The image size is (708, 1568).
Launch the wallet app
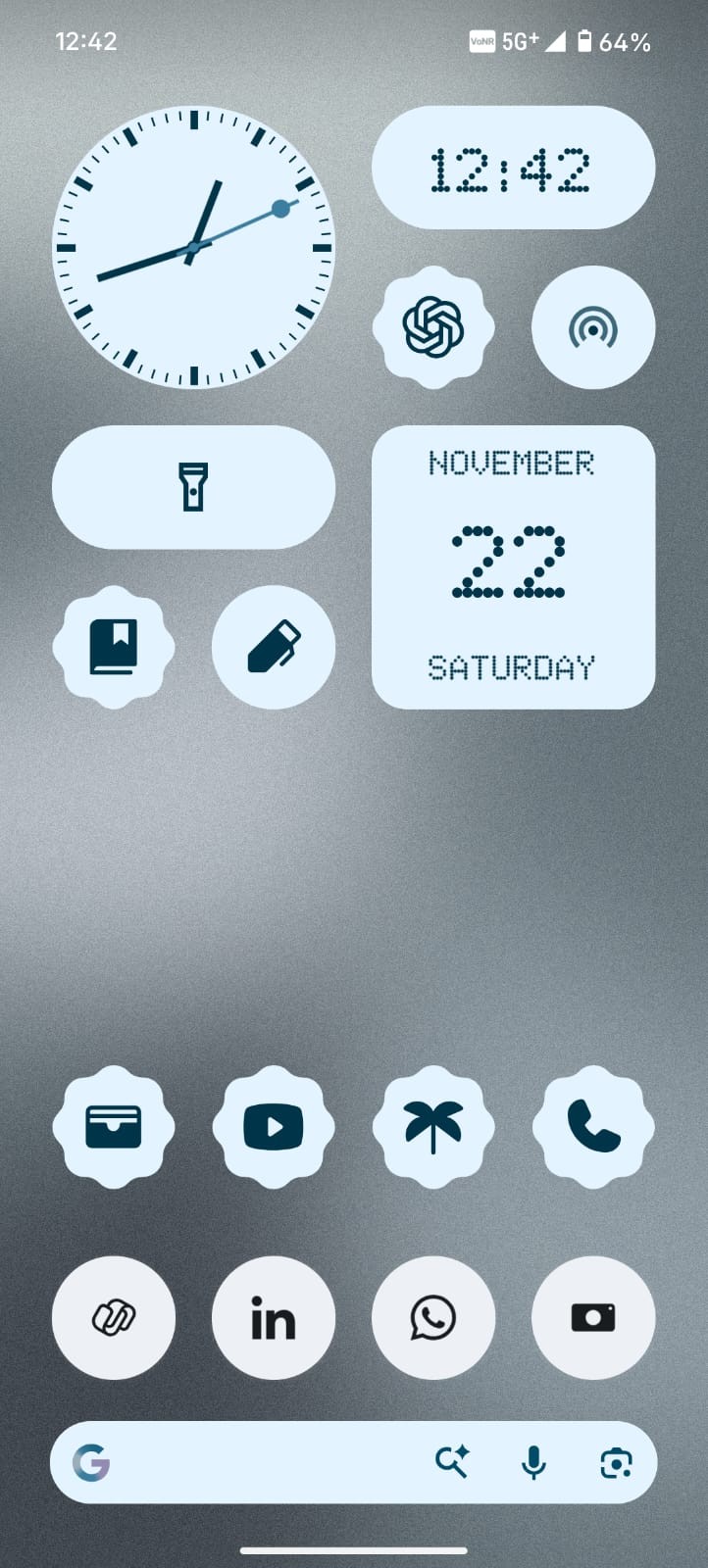pyautogui.click(x=114, y=1127)
